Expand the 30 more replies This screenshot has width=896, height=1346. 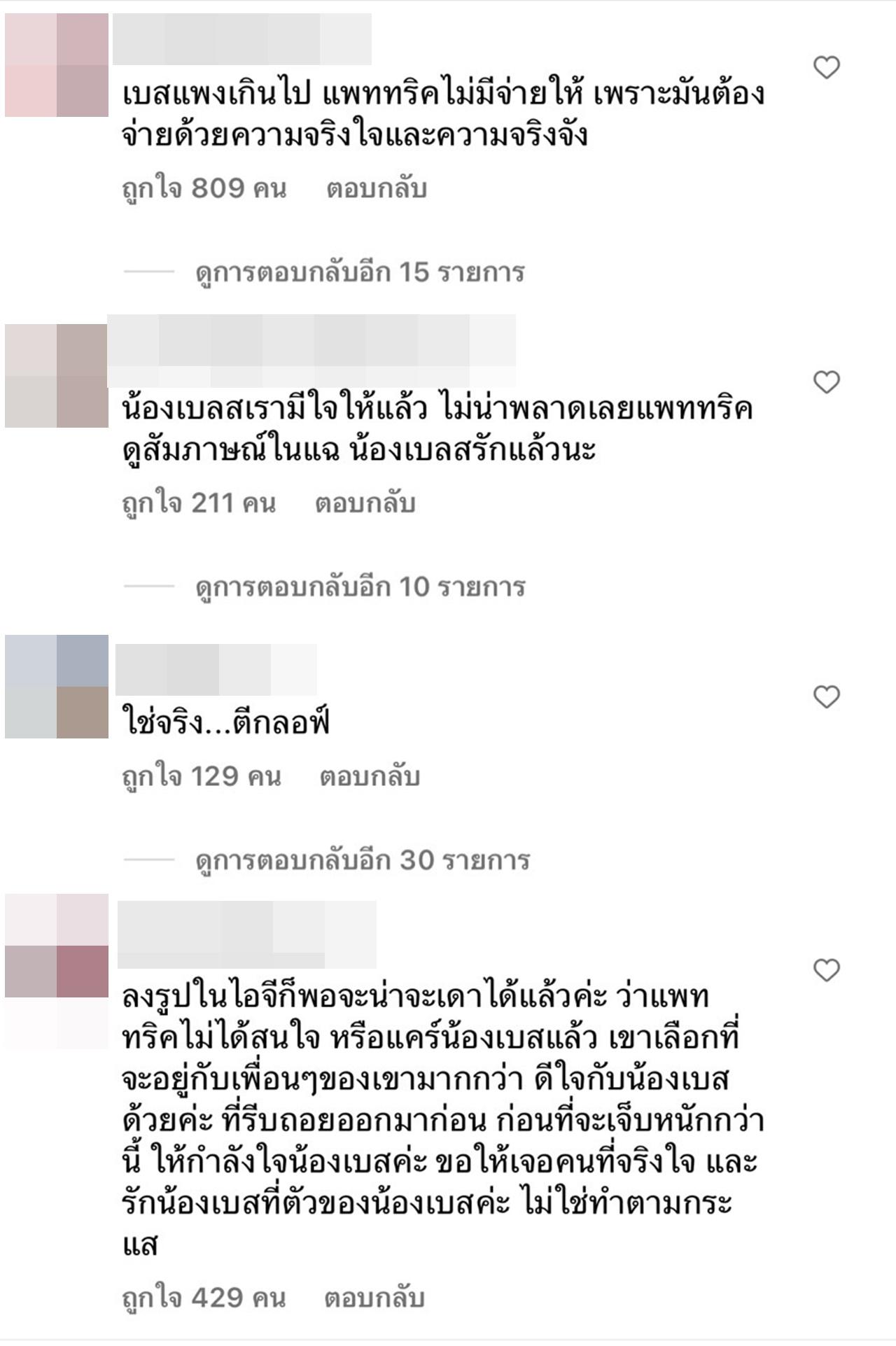363,860
